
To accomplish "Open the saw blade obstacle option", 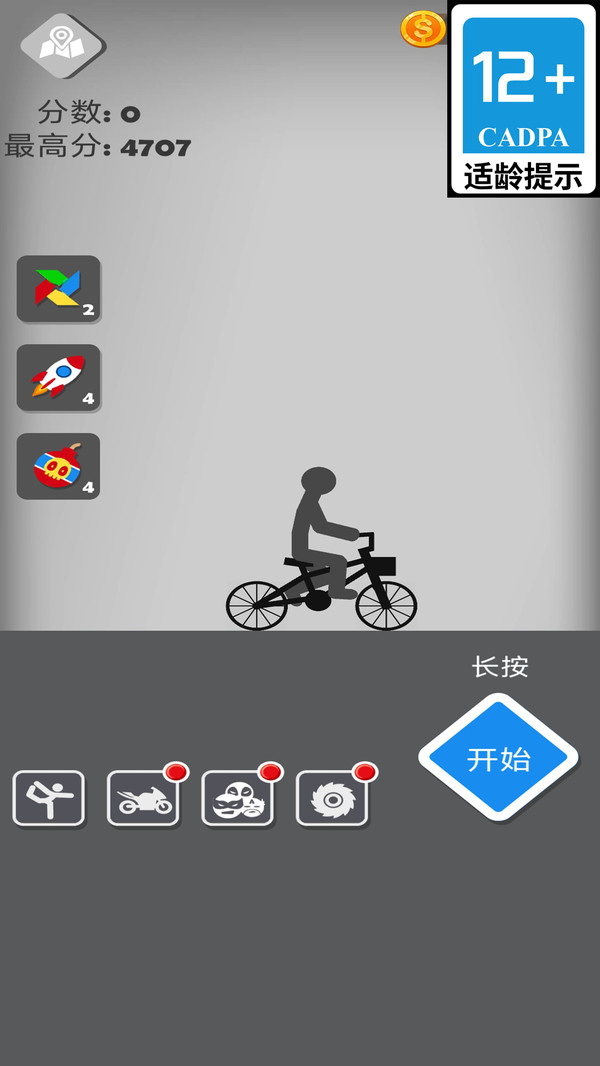I will tap(332, 798).
